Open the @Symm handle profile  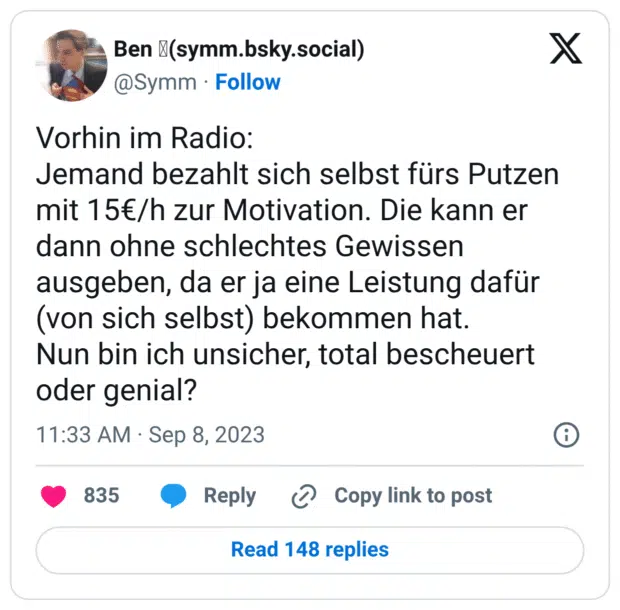tap(155, 82)
